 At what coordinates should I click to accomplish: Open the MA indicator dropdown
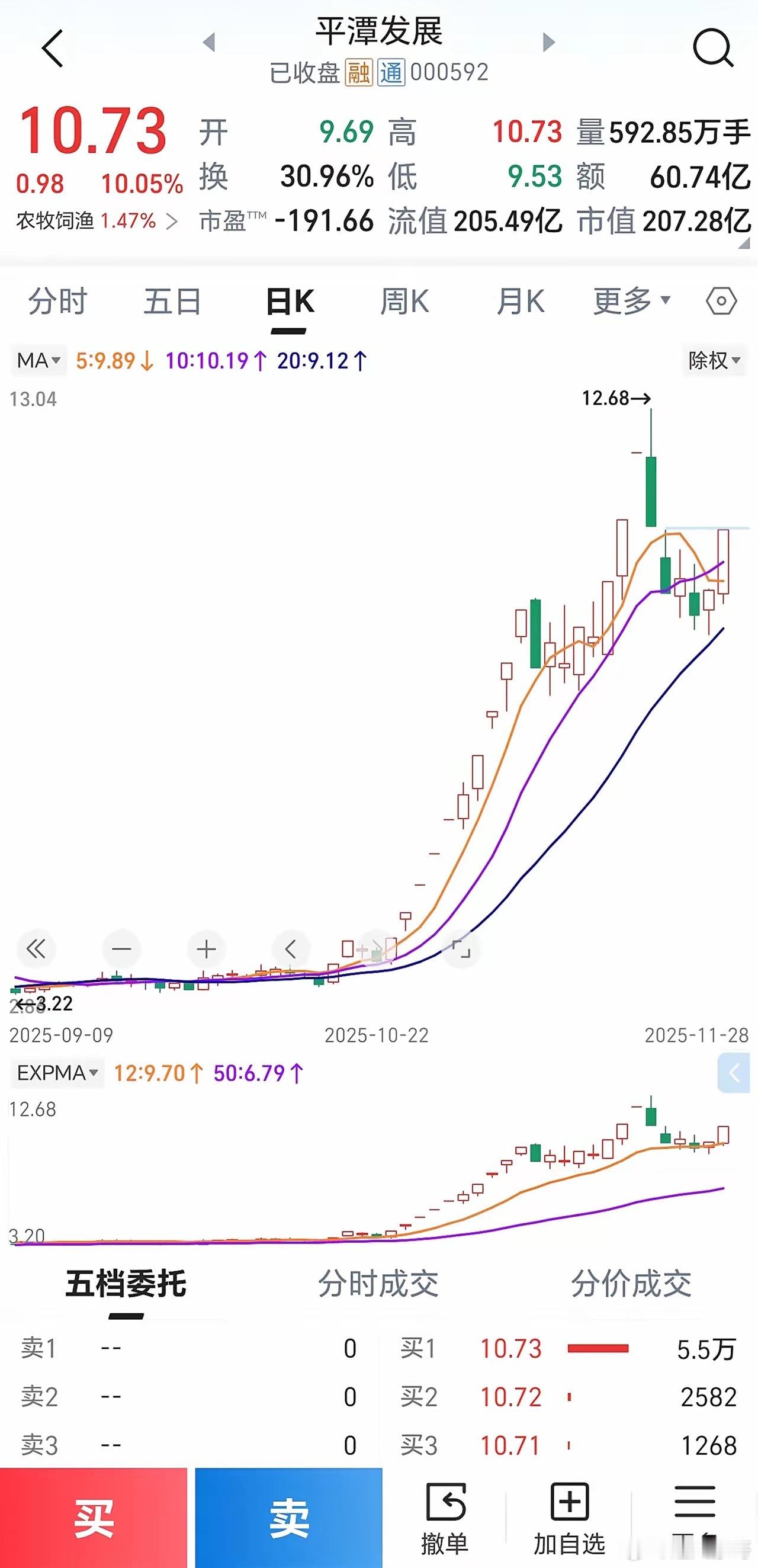[38, 361]
